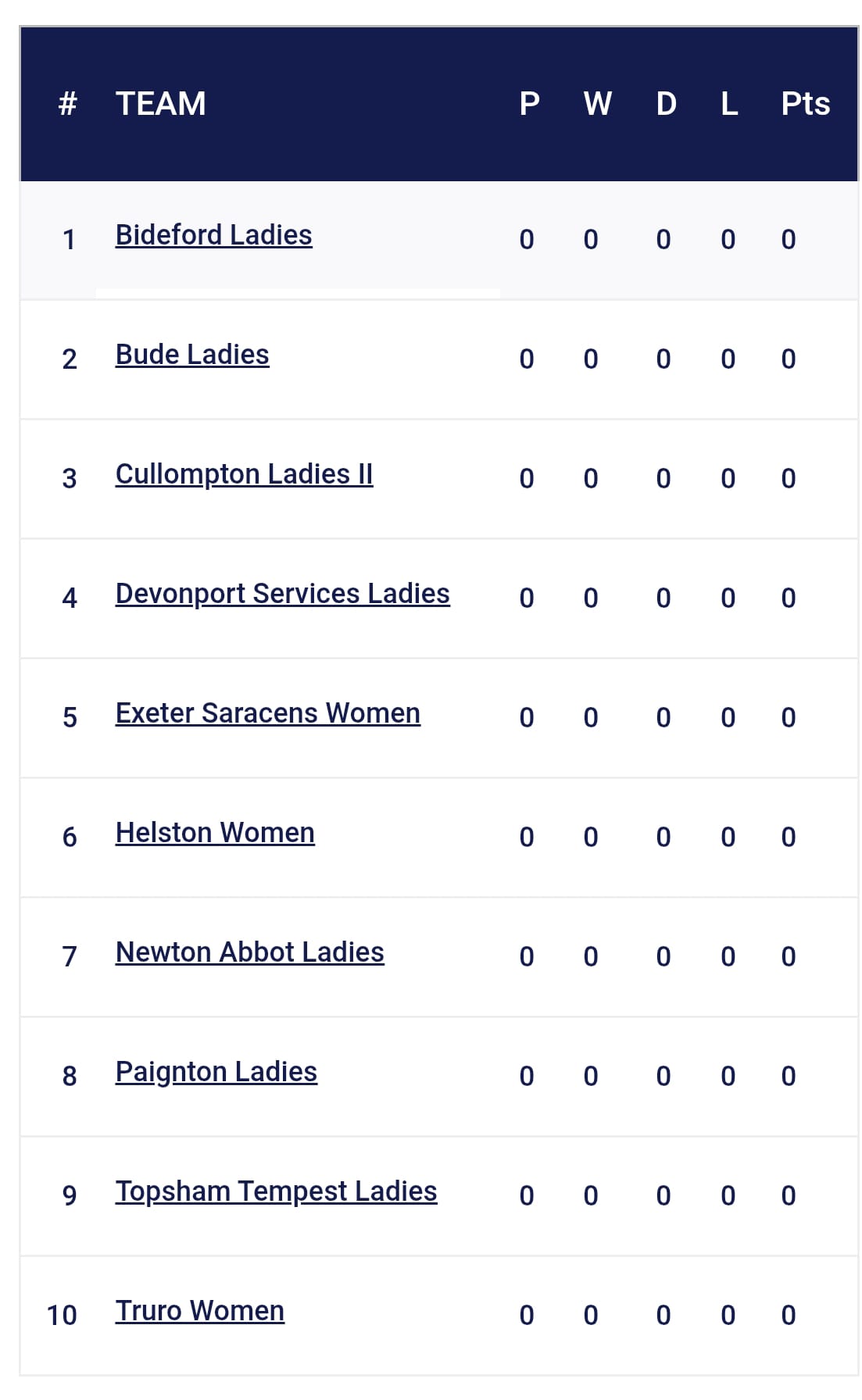Viewport: 862px width, 1400px height.
Task: Select the Helston Women link
Action: pyautogui.click(x=215, y=833)
